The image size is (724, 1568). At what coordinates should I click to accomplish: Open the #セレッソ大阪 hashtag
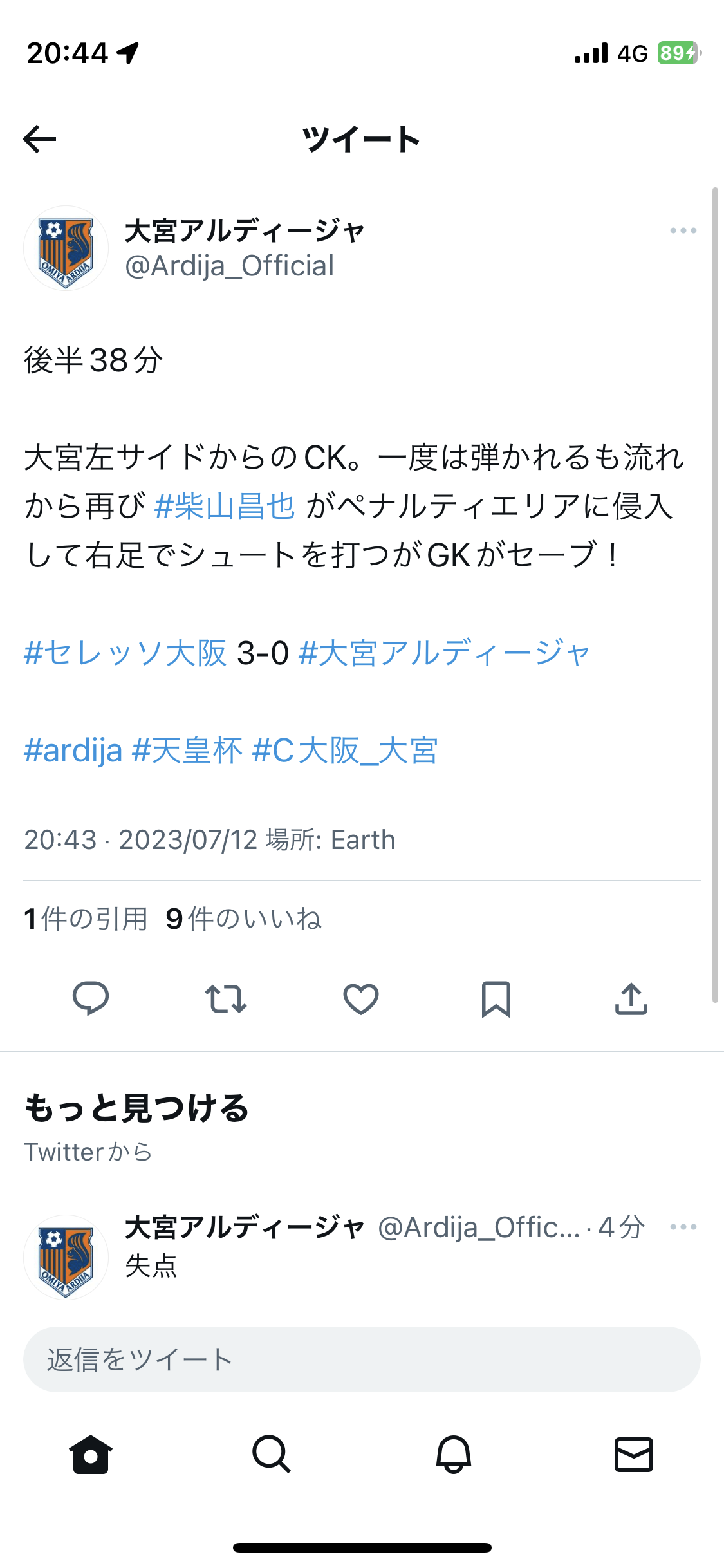125,653
